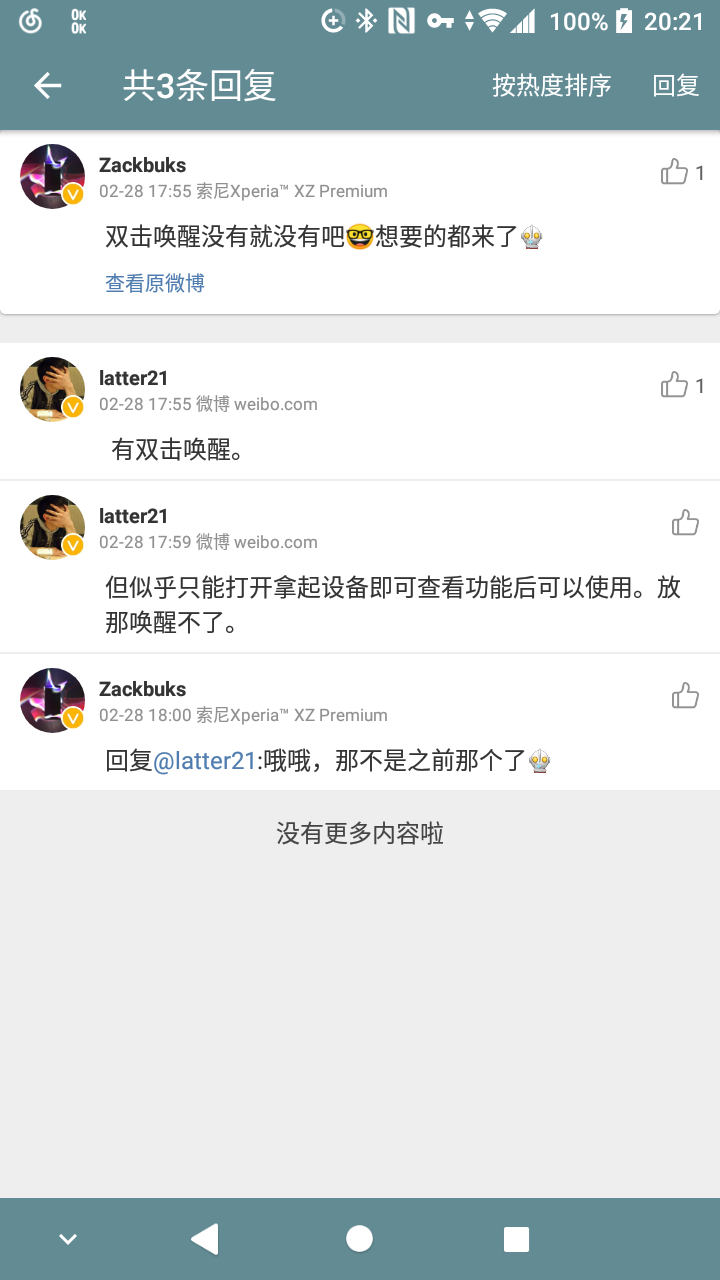Open Zackbuks' avatar on the top comment
This screenshot has height=1280, width=720.
[x=52, y=176]
